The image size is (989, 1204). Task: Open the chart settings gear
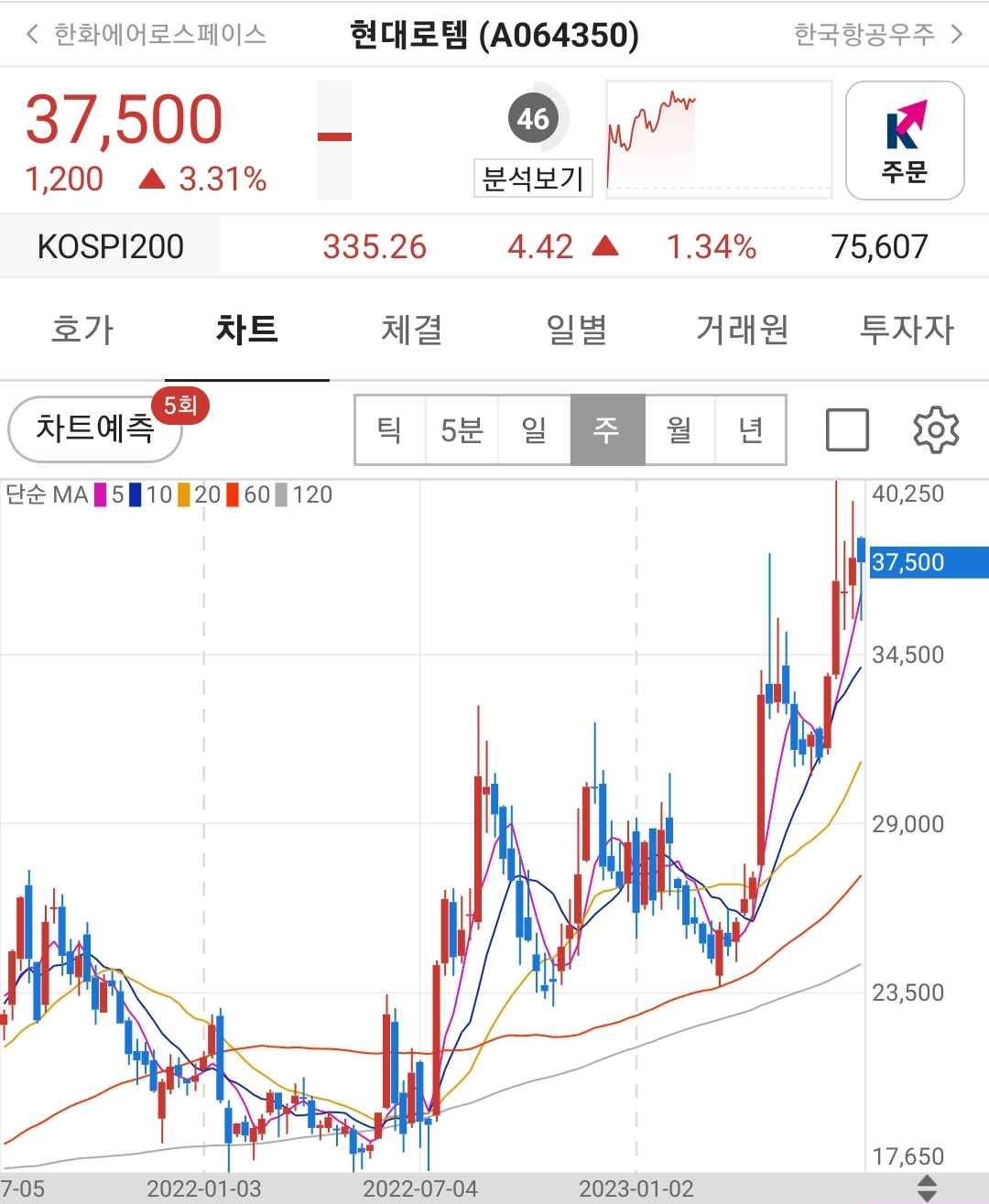[x=937, y=429]
